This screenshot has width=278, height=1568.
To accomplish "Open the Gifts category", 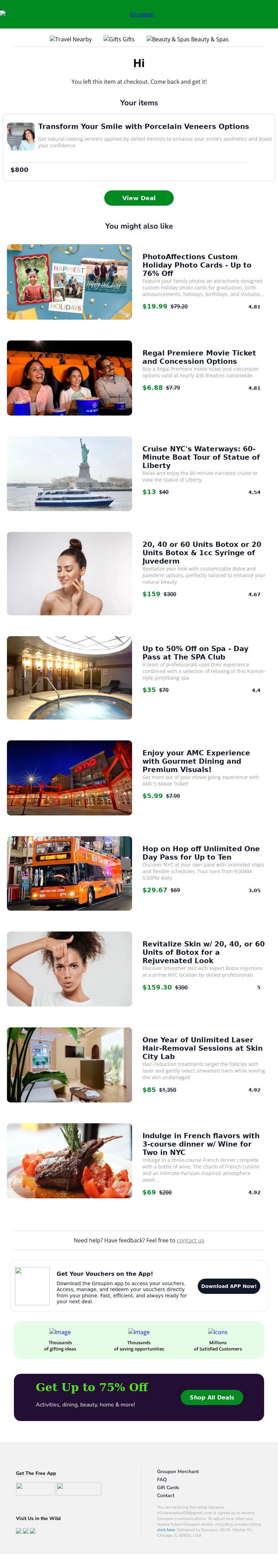I will pos(119,39).
